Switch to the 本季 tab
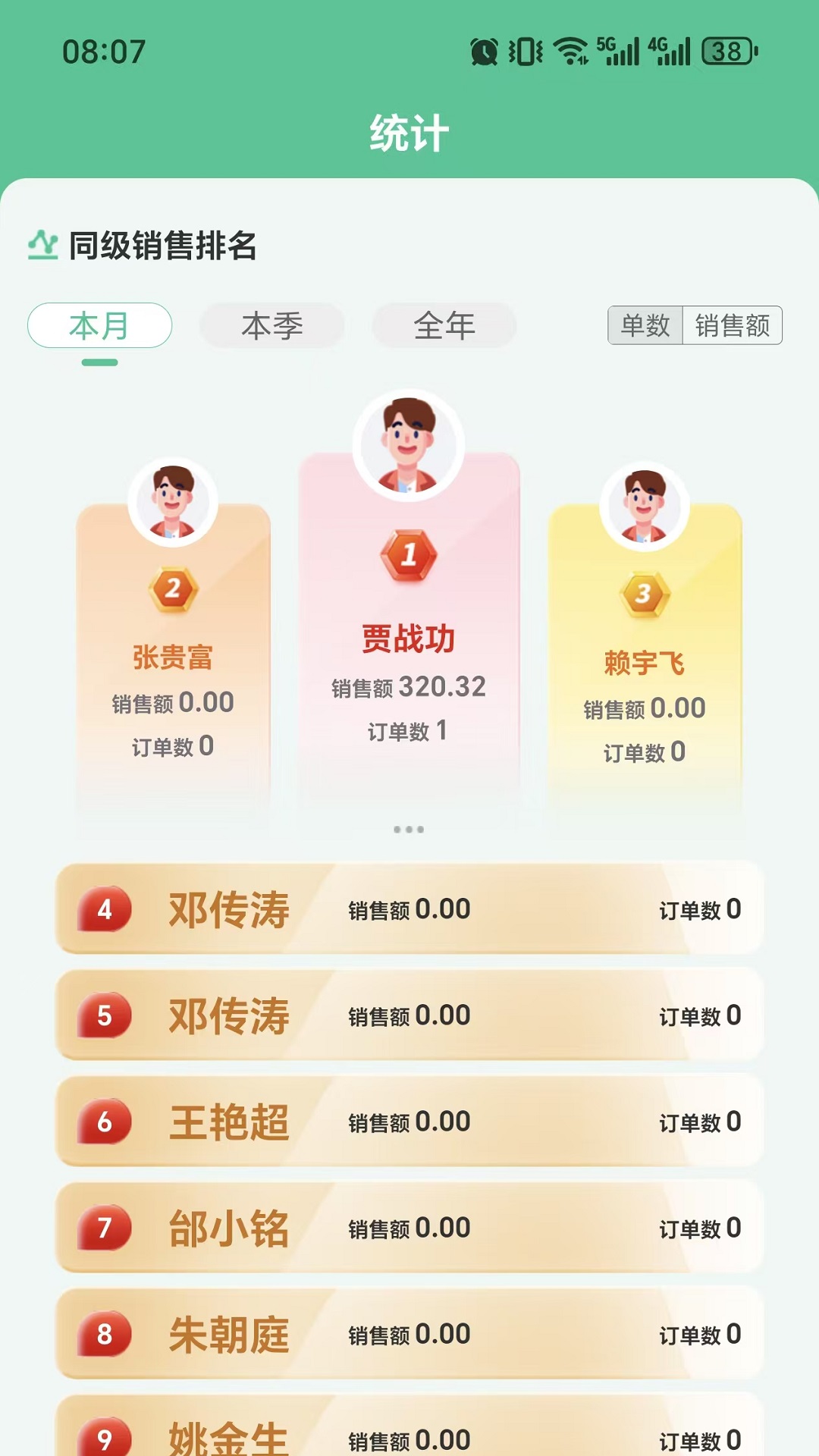The image size is (819, 1456). (271, 326)
